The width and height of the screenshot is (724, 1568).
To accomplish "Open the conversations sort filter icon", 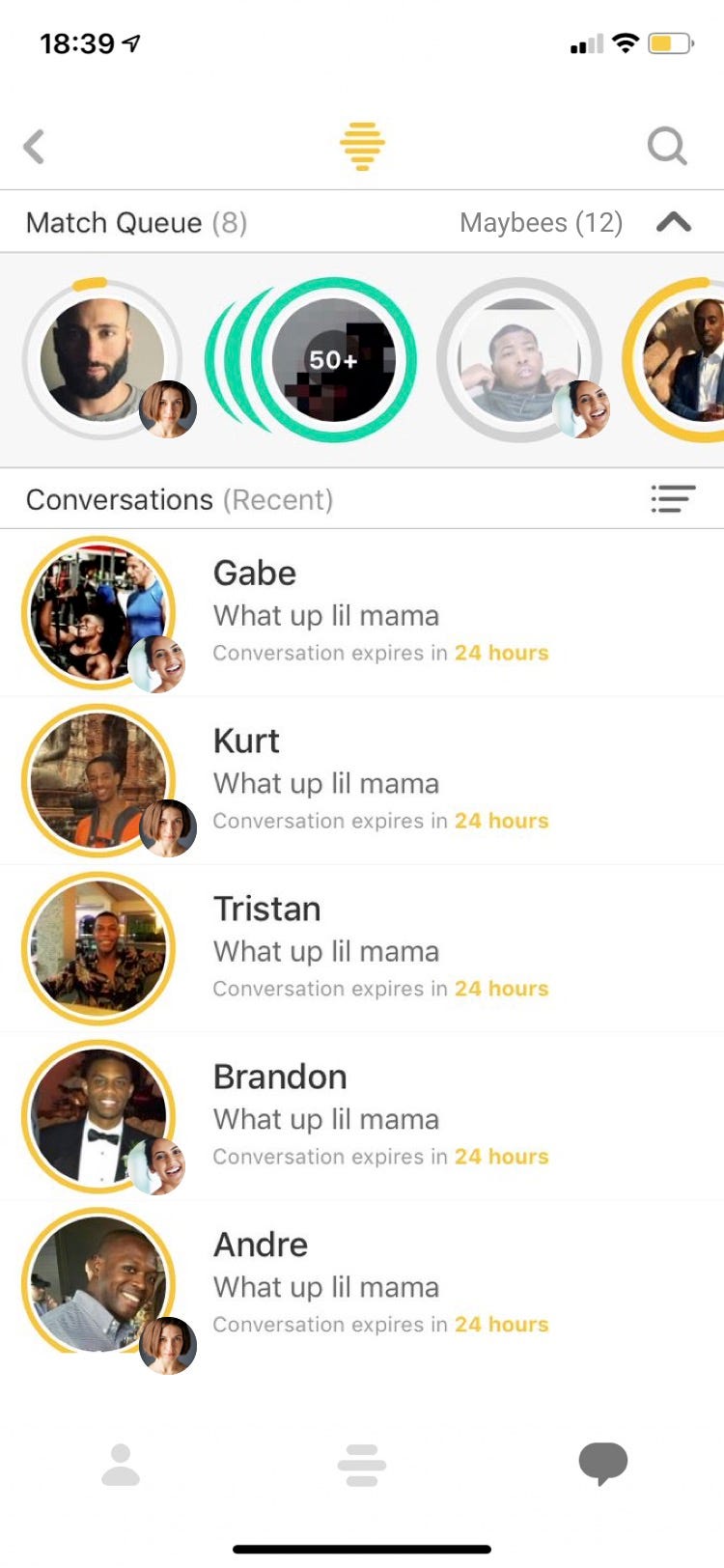I will [673, 498].
